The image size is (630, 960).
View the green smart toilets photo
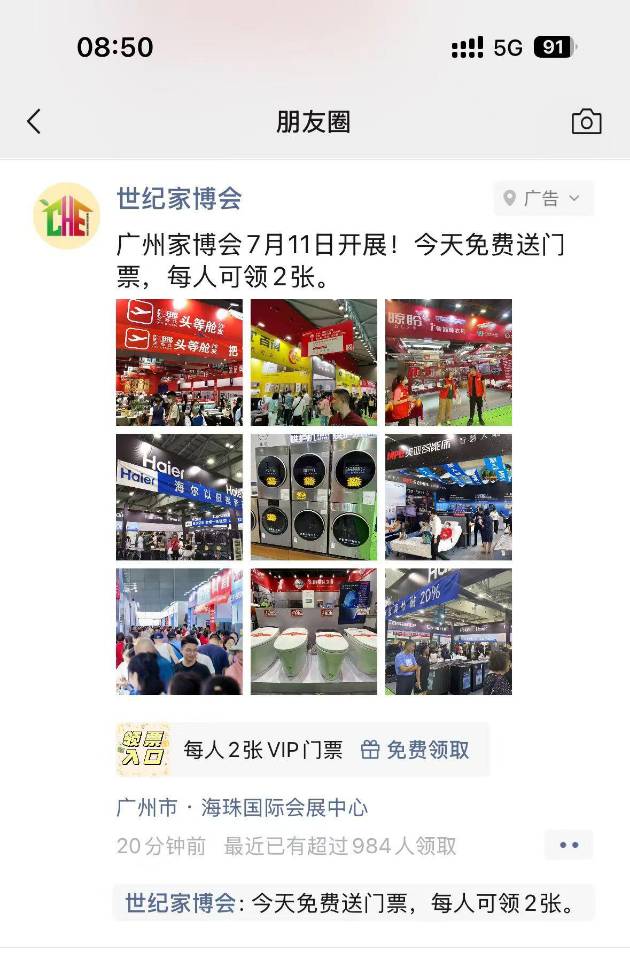pos(313,631)
